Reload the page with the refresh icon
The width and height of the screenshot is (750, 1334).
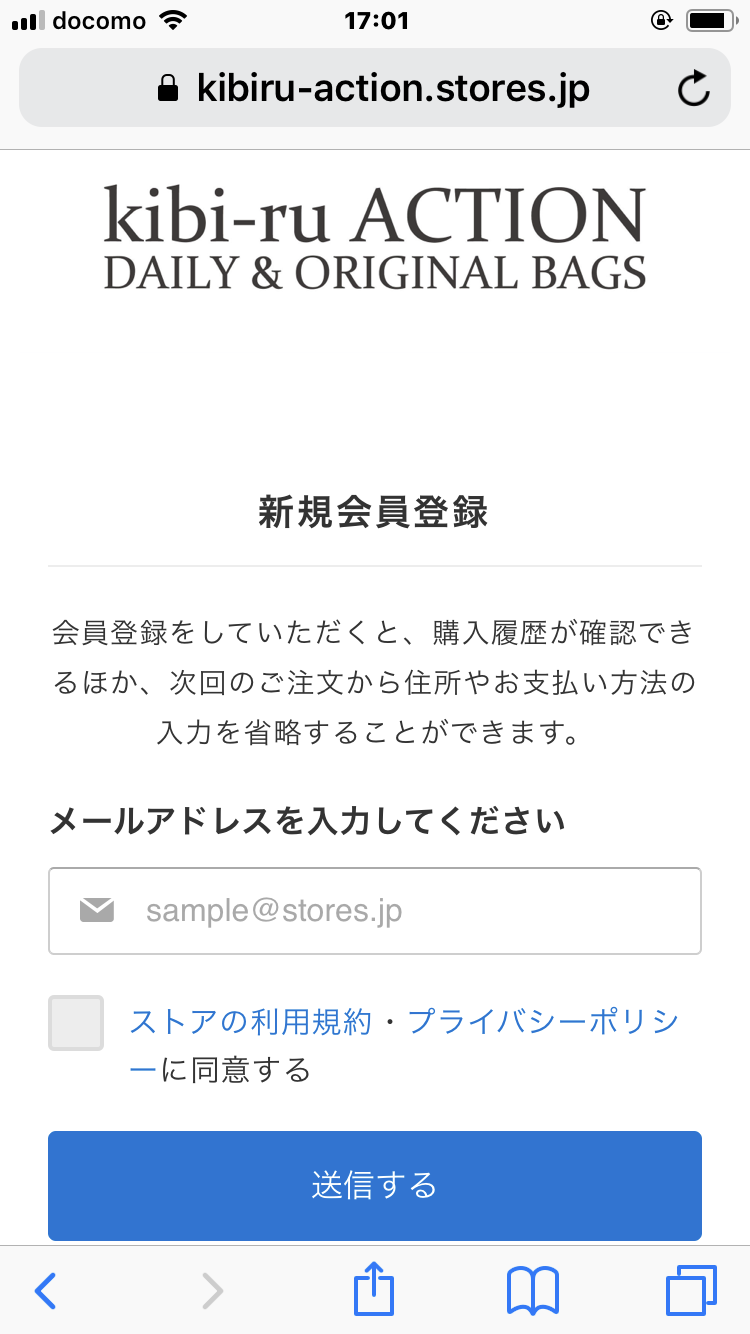click(x=693, y=89)
